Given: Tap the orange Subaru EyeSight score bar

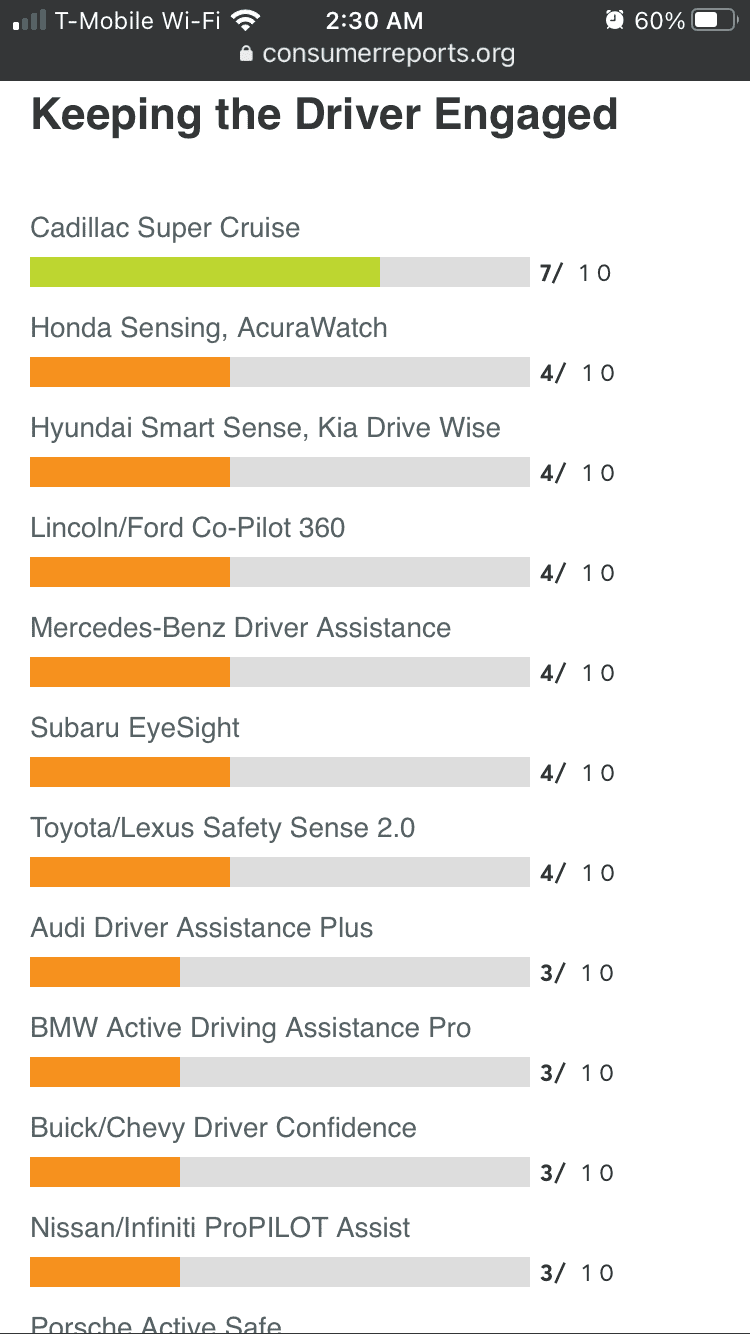Looking at the screenshot, I should 130,772.
